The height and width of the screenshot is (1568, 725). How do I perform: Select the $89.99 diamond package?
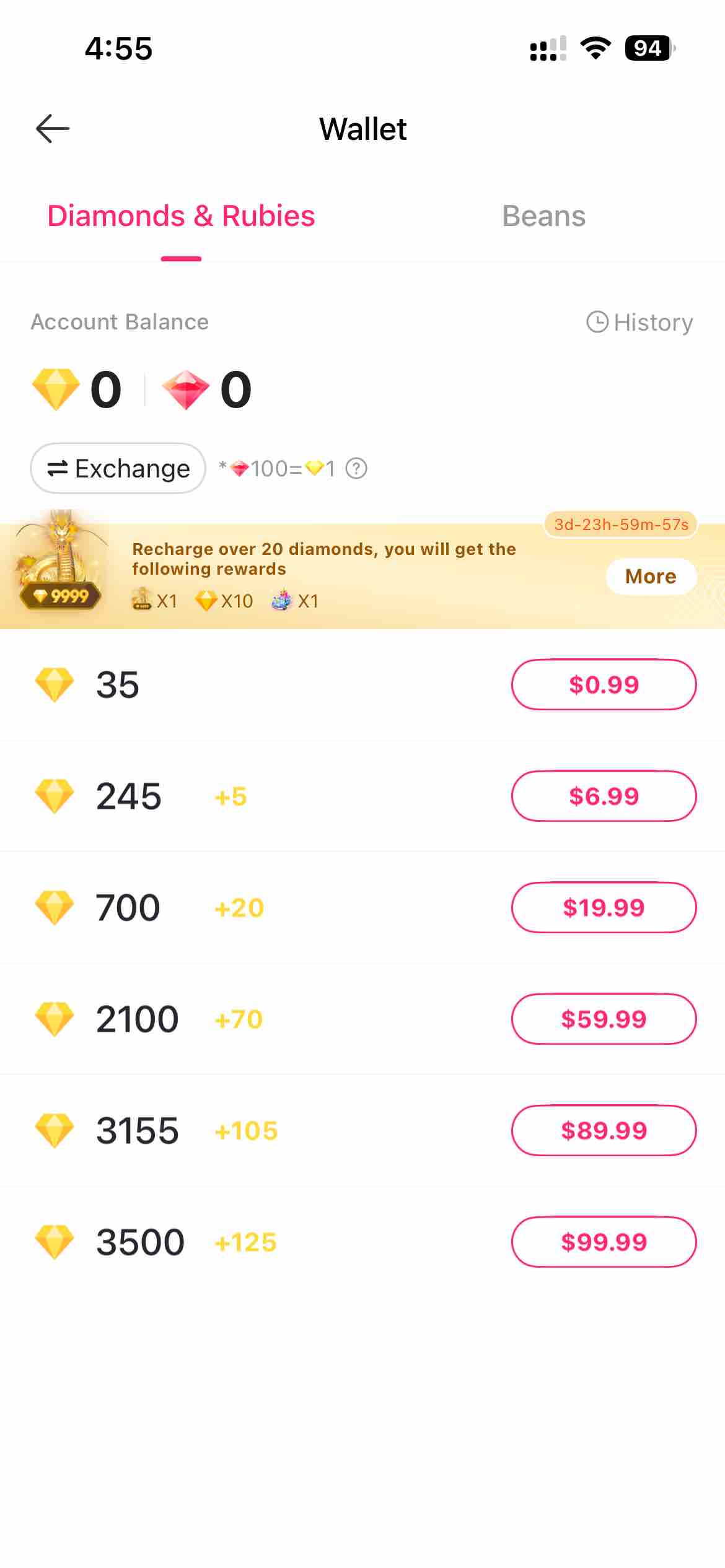[604, 1130]
